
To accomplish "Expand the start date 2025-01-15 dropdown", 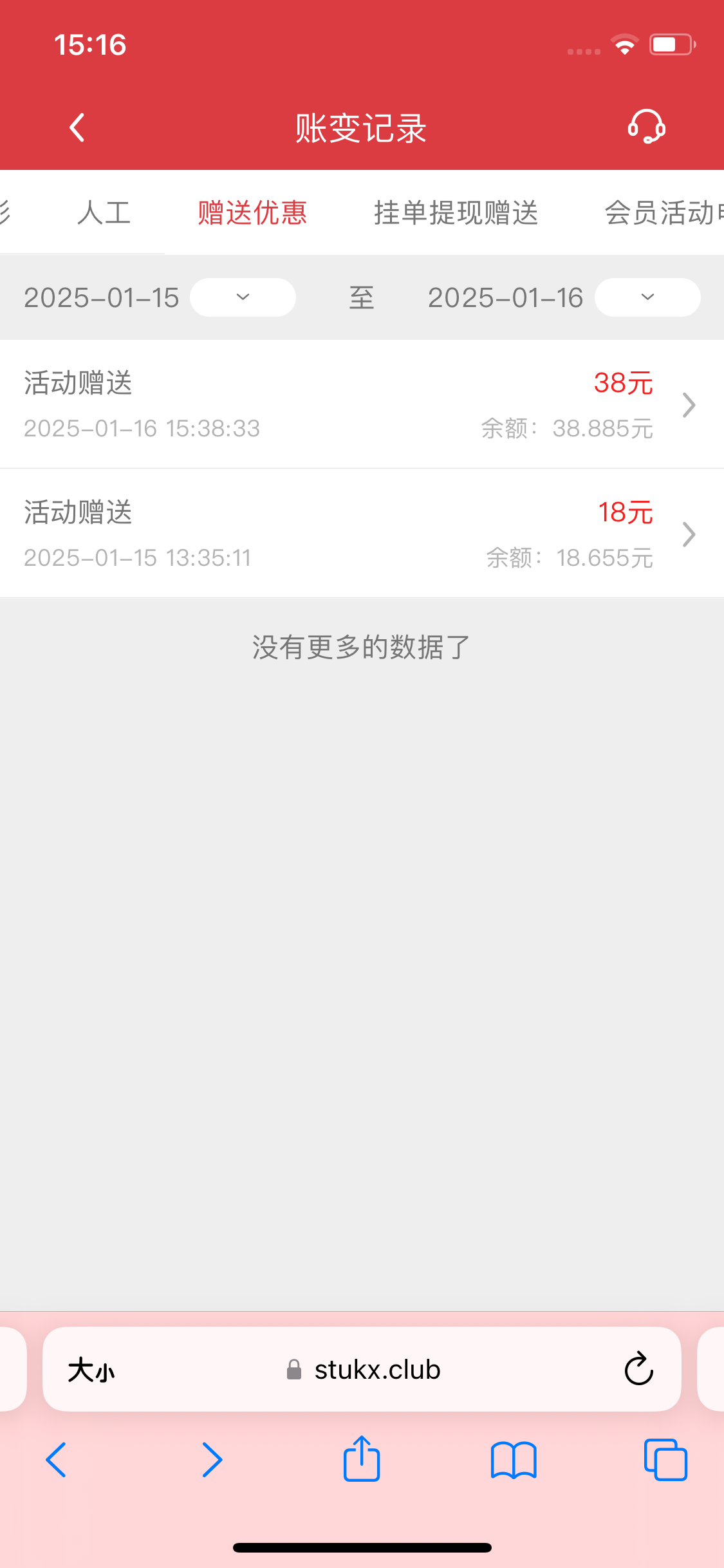I will pyautogui.click(x=243, y=297).
